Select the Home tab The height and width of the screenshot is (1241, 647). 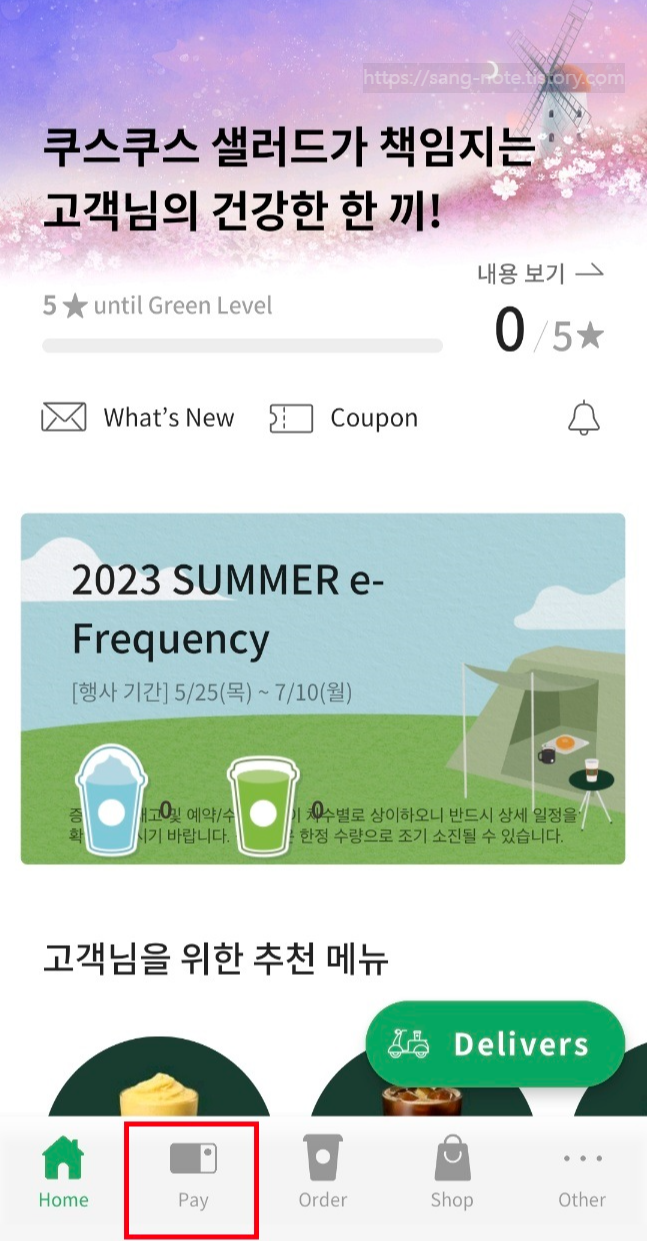64,1178
